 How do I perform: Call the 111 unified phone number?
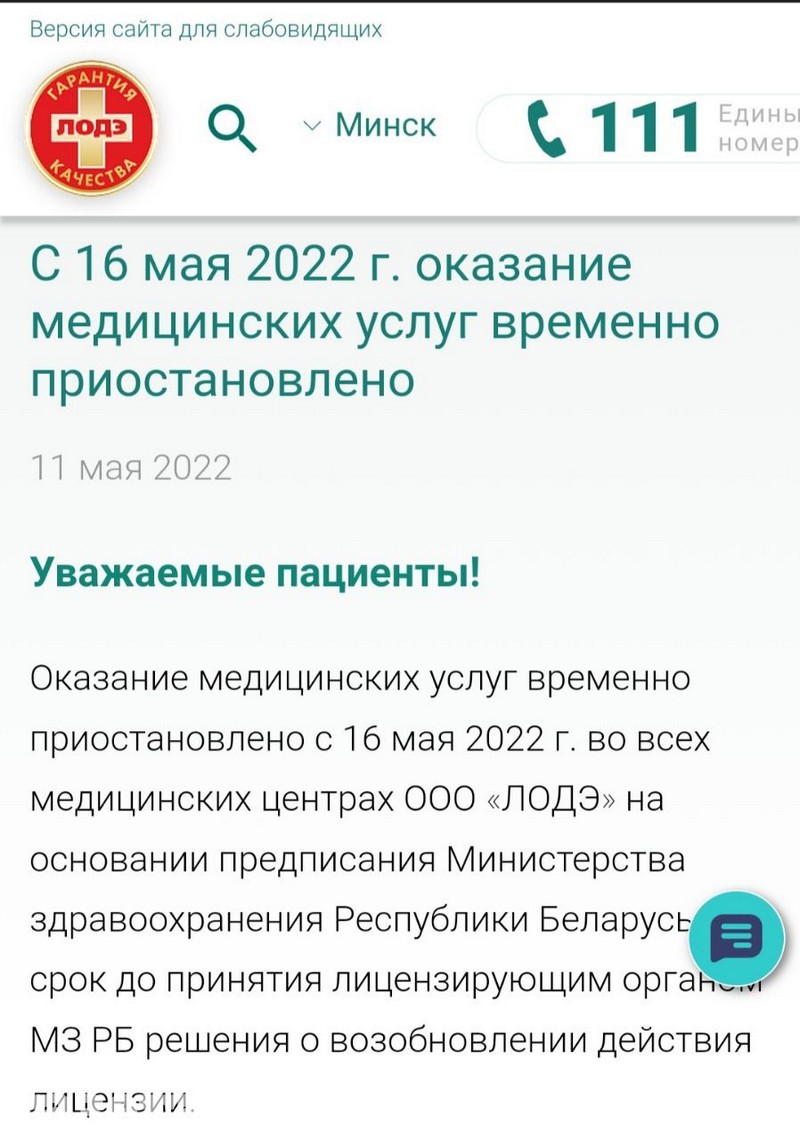[x=614, y=129]
